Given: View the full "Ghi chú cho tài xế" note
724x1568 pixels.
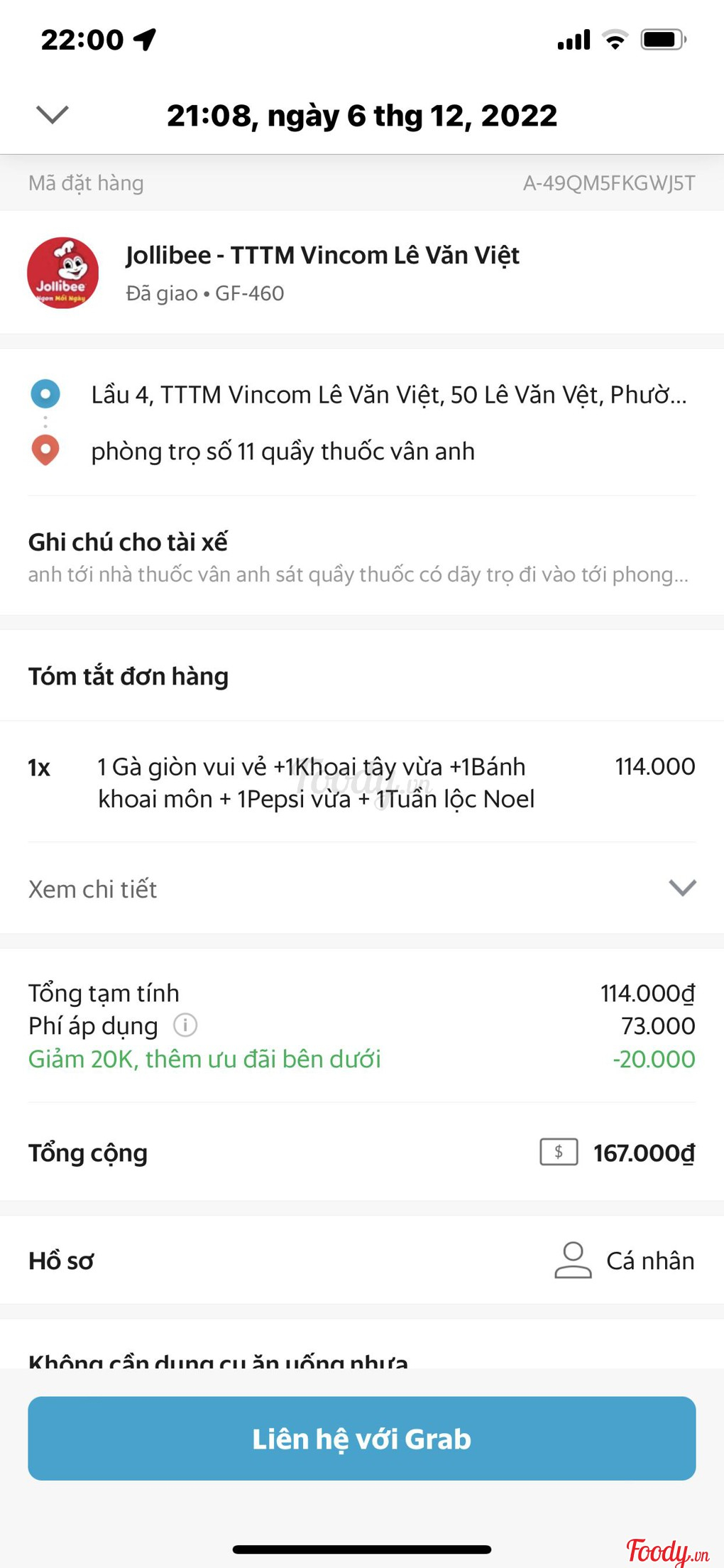Looking at the screenshot, I should 358,573.
